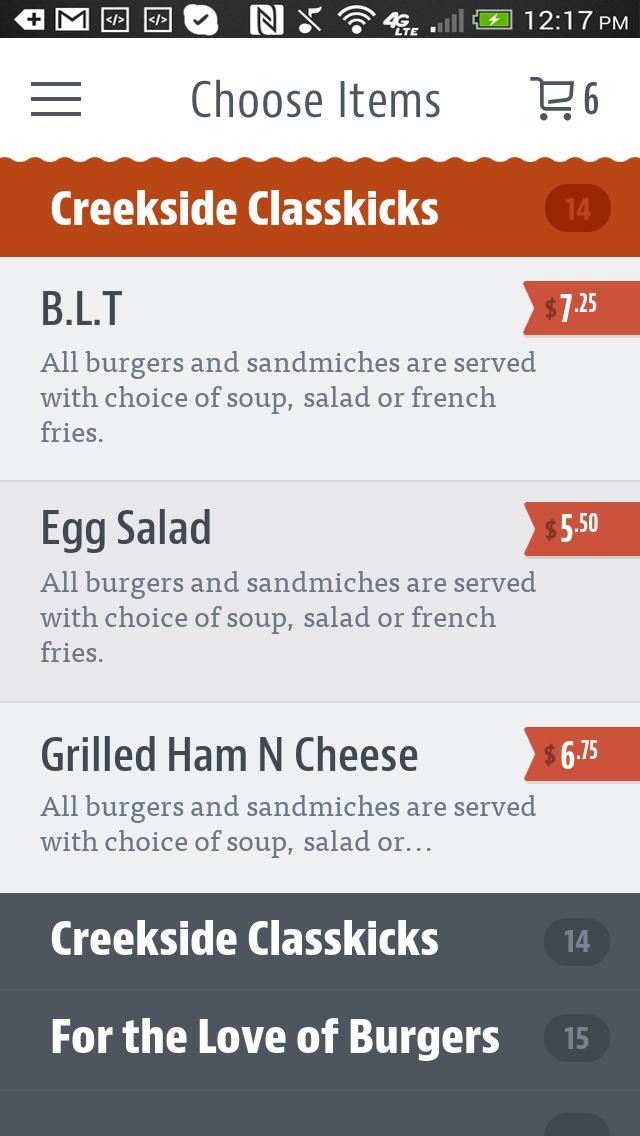
Task: Expand For the Love of Burgers category
Action: pos(320,1039)
